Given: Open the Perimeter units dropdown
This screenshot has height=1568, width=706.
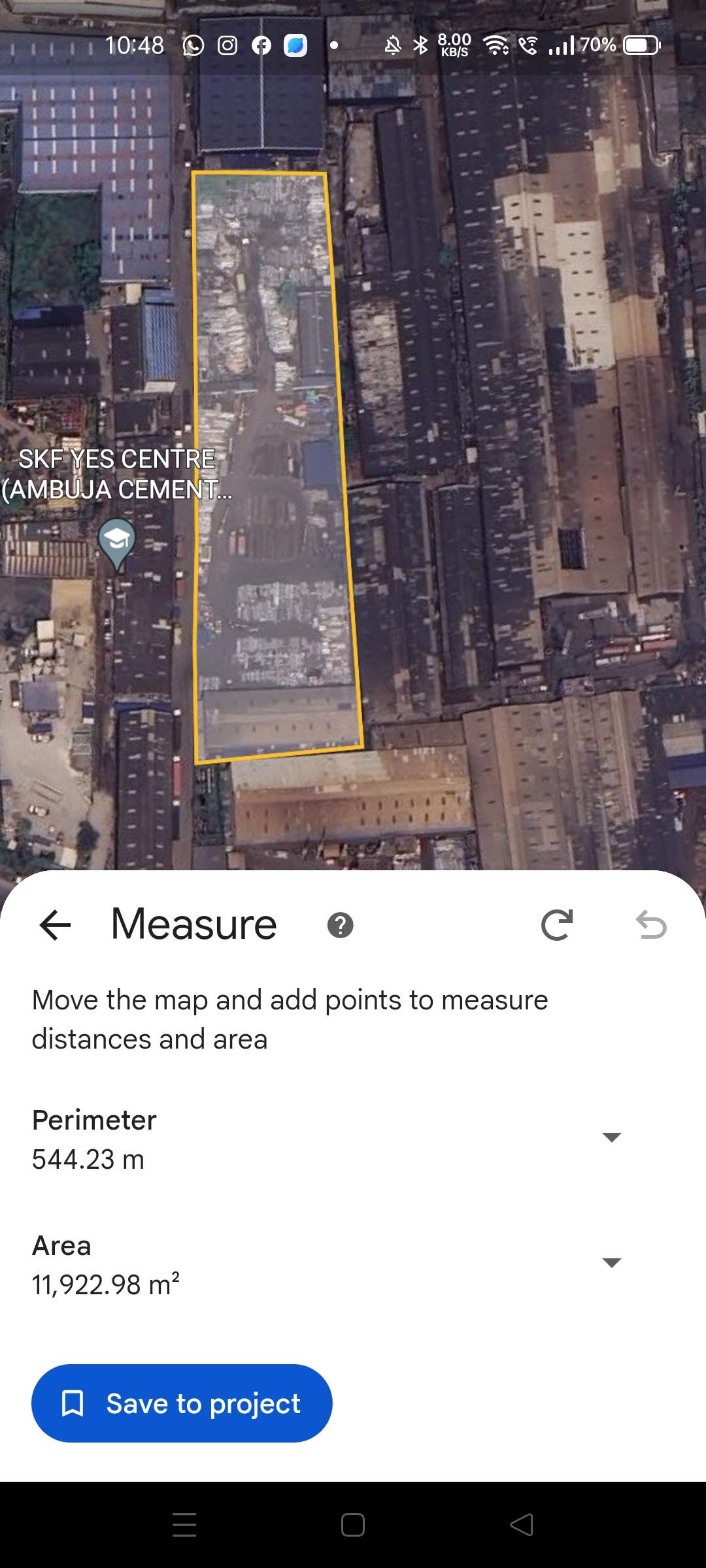Looking at the screenshot, I should pyautogui.click(x=611, y=1137).
